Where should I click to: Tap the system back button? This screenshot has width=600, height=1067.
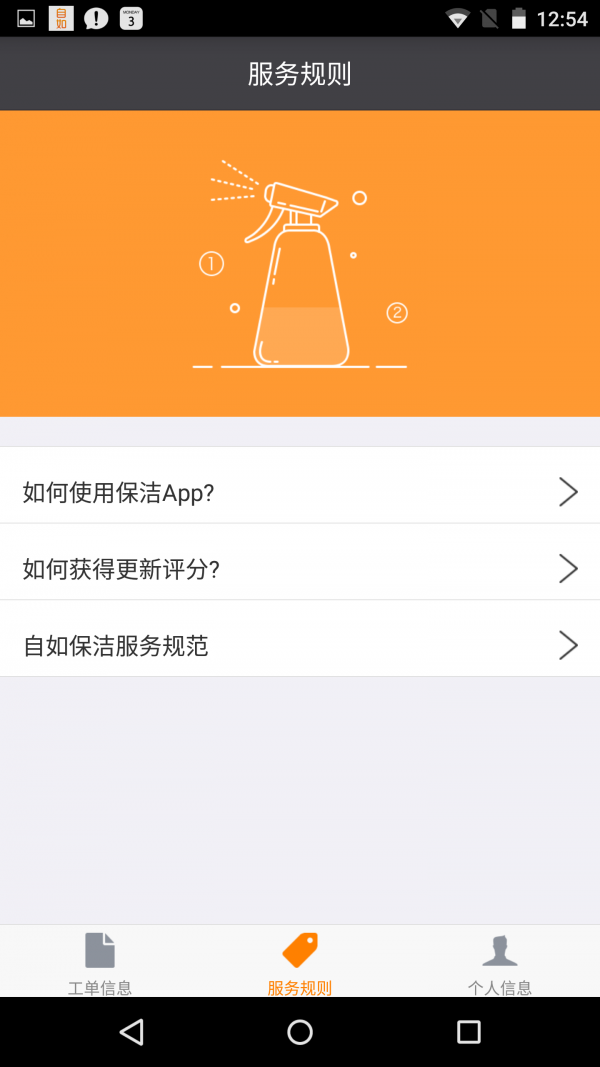point(131,1032)
